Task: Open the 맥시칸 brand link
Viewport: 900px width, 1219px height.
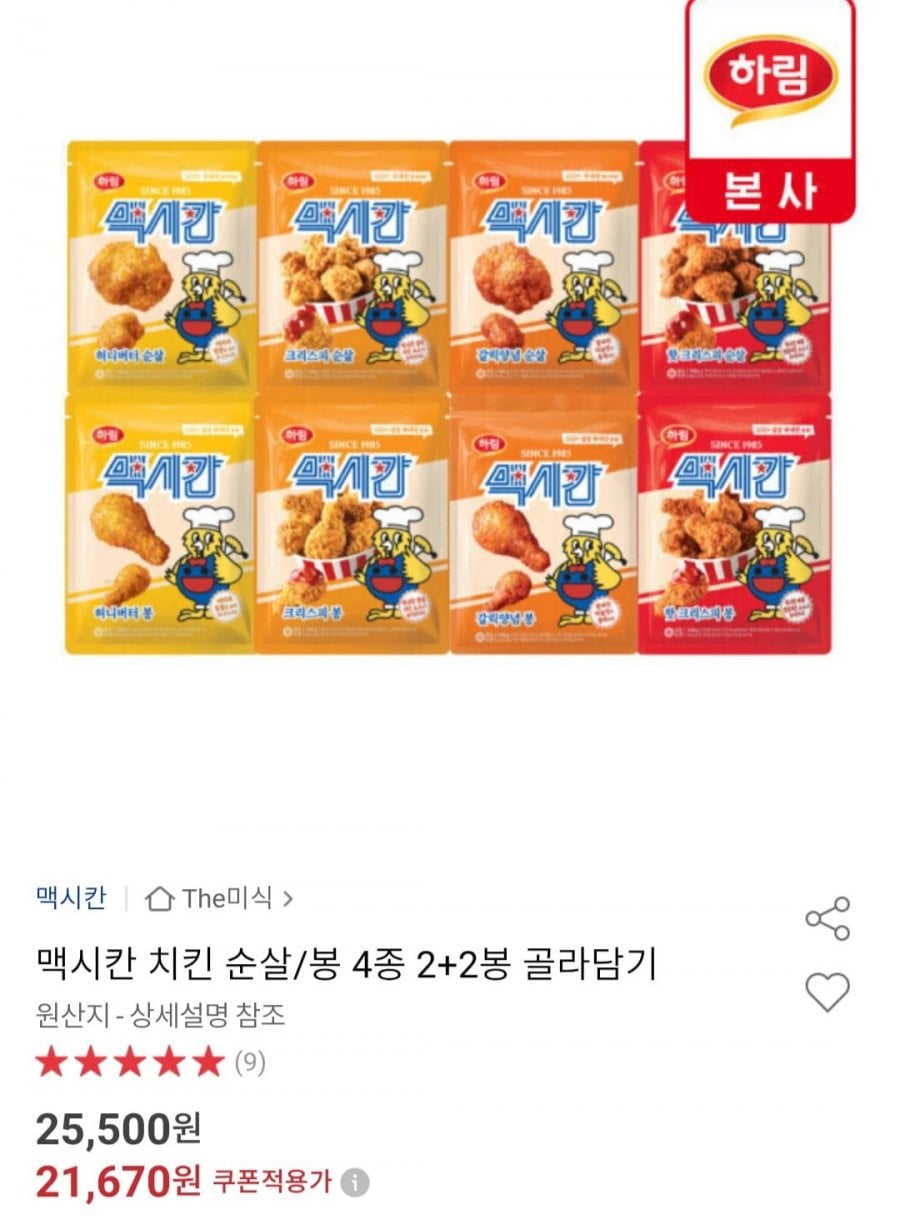Action: (x=70, y=897)
